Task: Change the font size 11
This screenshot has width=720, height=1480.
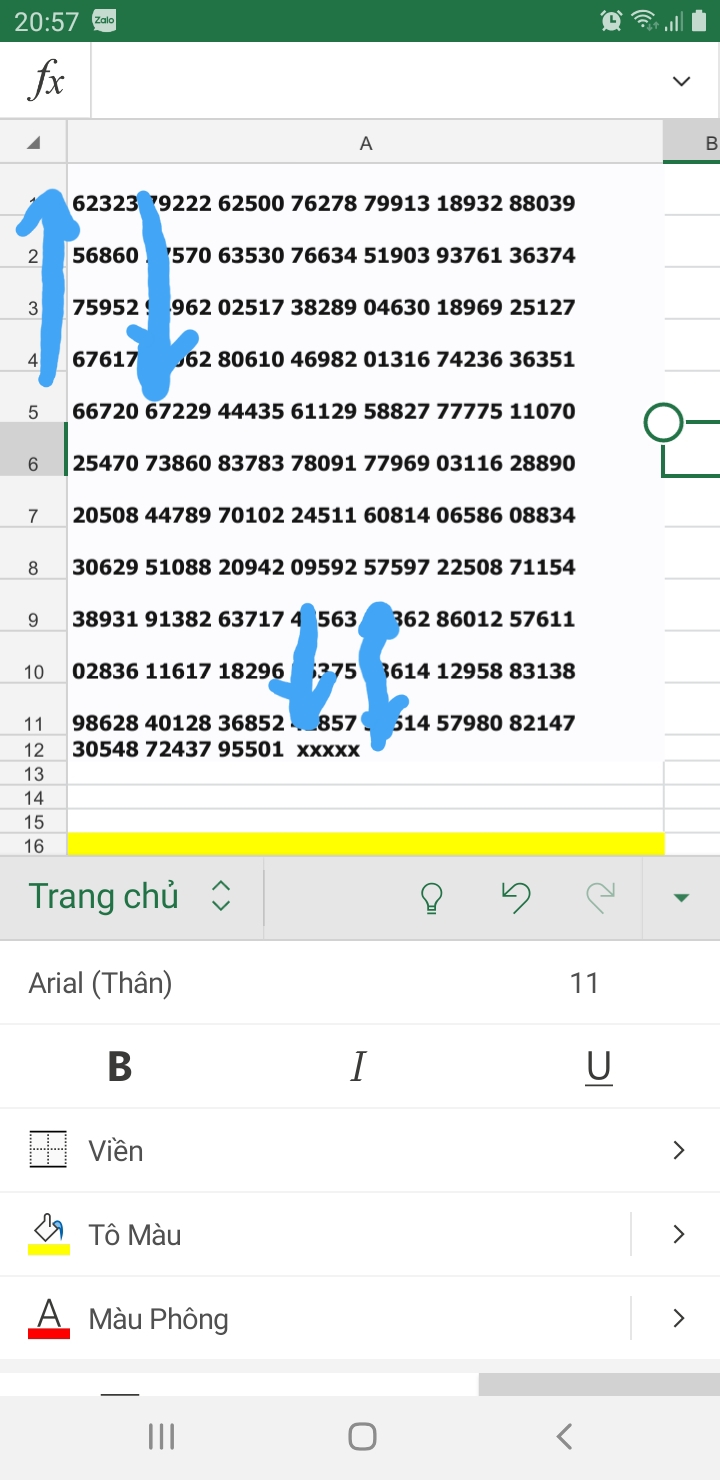Action: click(584, 983)
